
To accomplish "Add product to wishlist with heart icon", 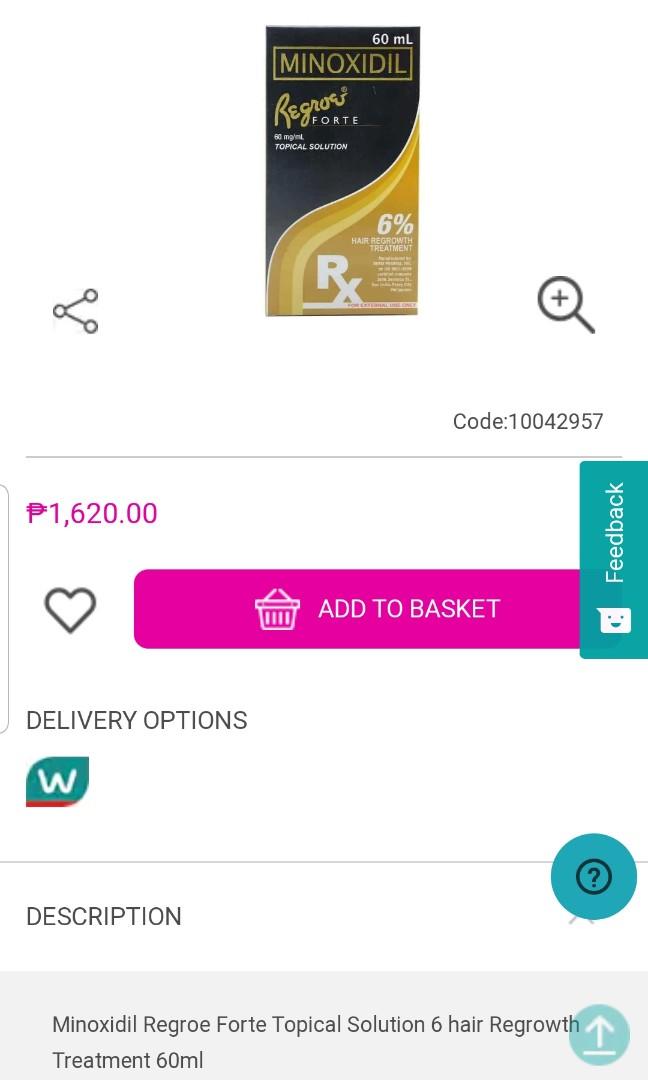I will [x=70, y=609].
